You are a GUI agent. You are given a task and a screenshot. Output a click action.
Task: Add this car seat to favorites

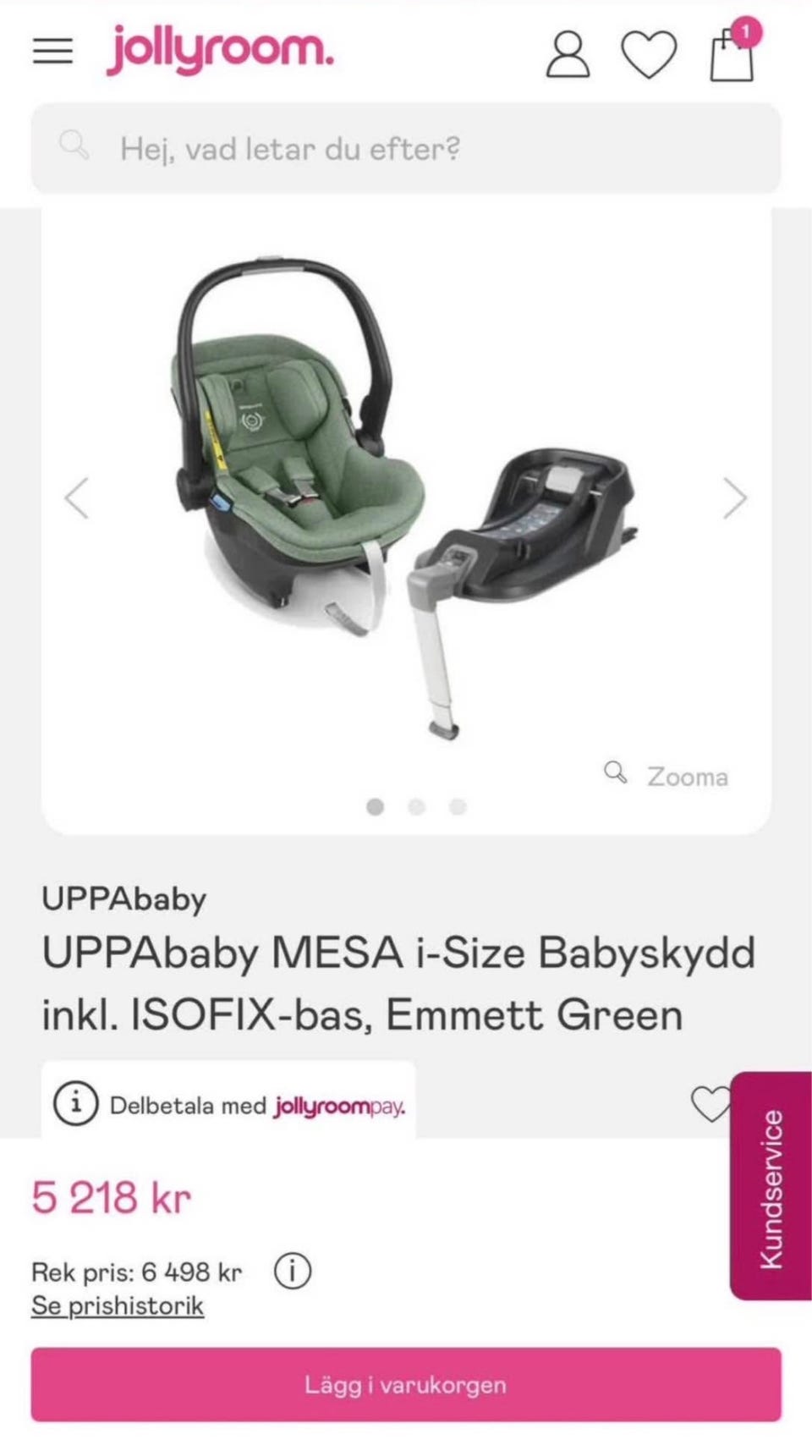(x=710, y=1103)
